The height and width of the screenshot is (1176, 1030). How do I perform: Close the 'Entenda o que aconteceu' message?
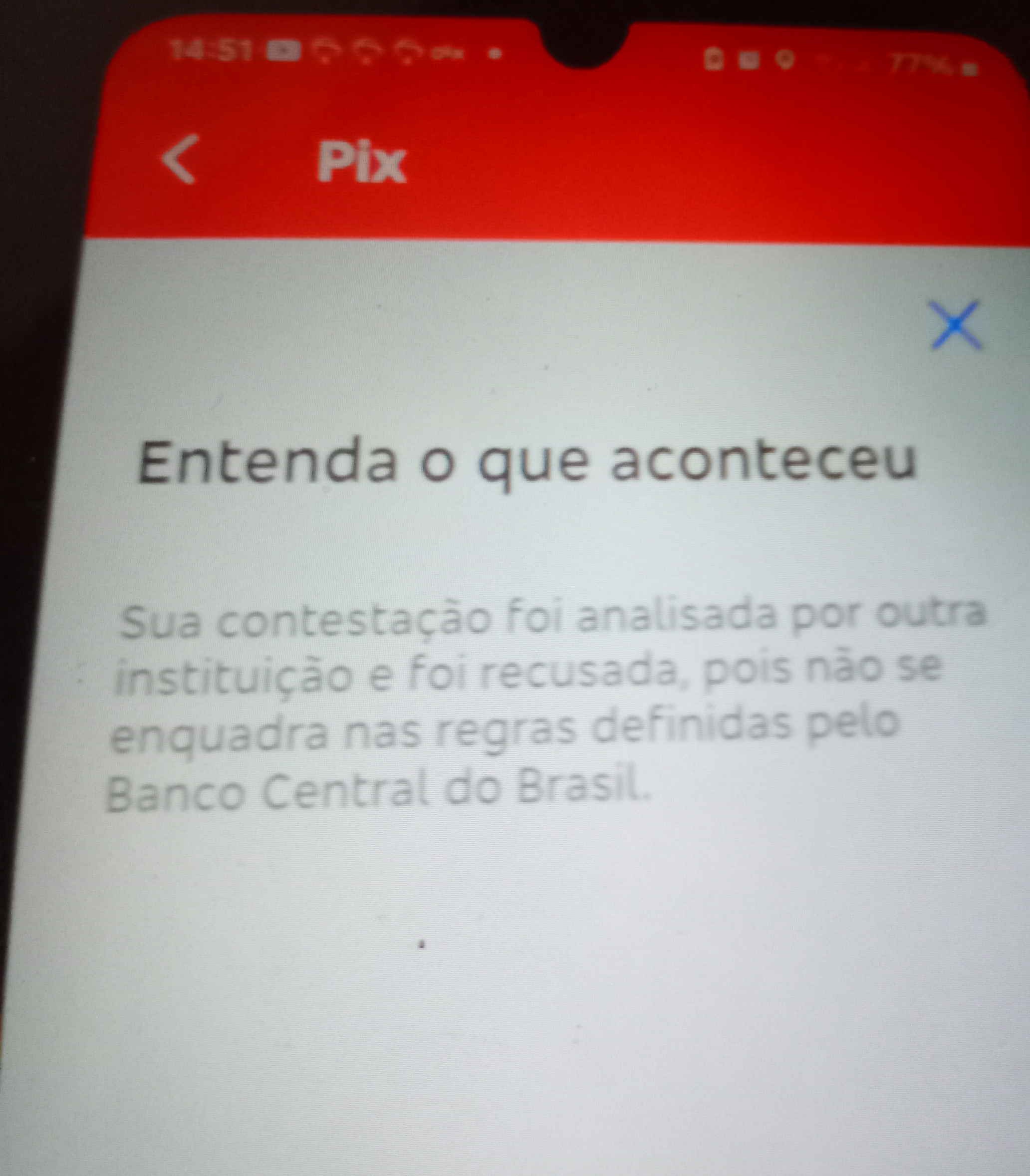point(956,325)
